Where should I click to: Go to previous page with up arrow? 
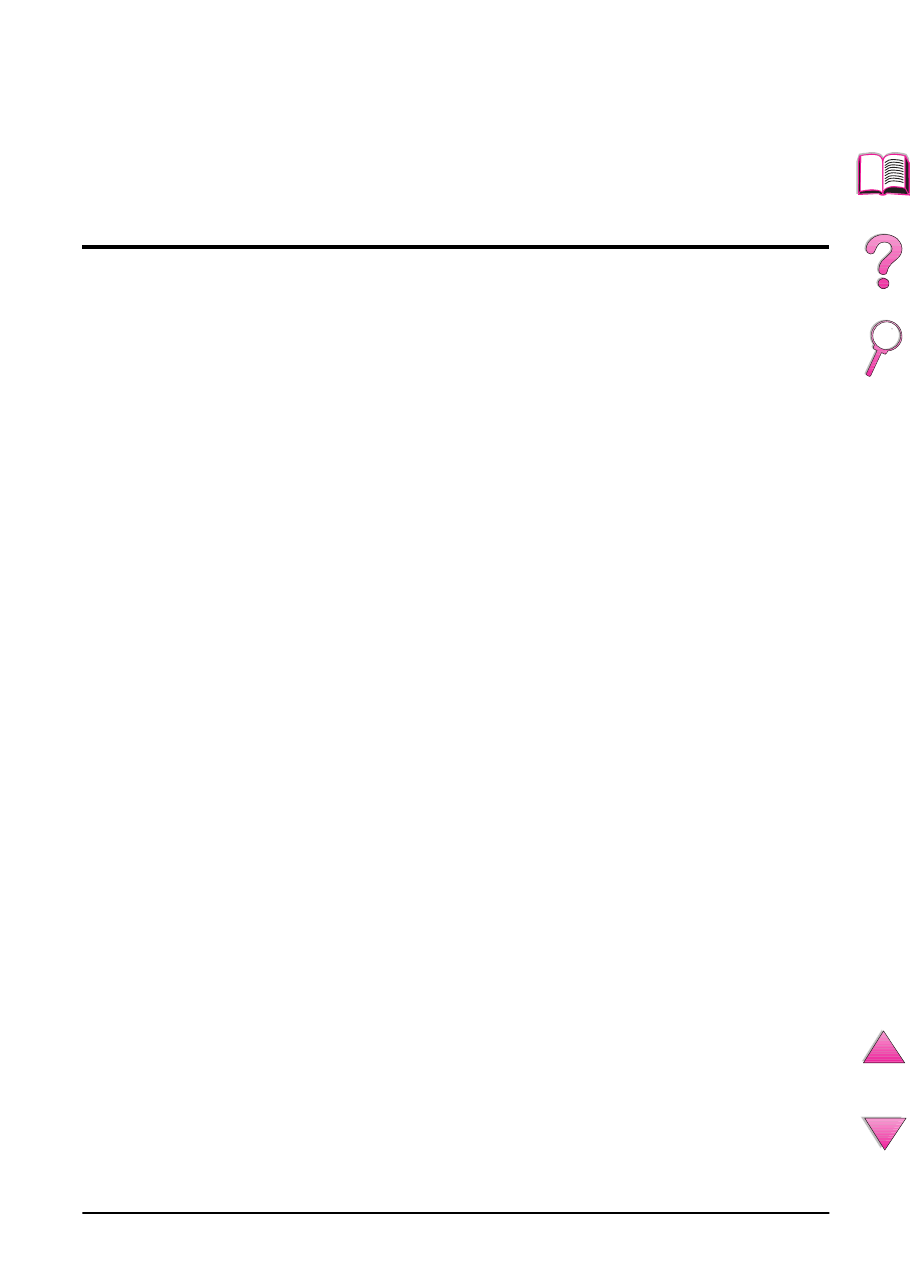click(x=884, y=1048)
